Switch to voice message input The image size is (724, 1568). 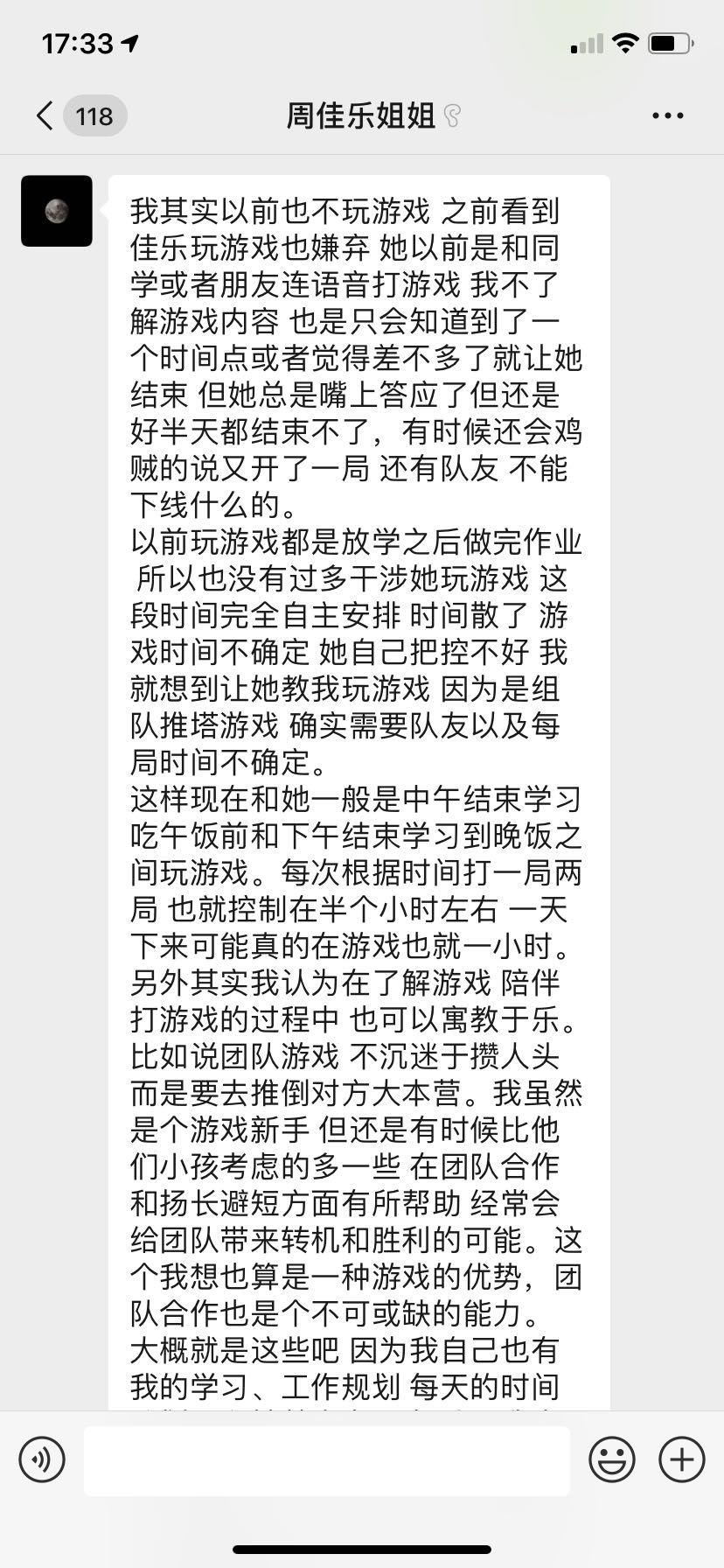pyautogui.click(x=42, y=1459)
